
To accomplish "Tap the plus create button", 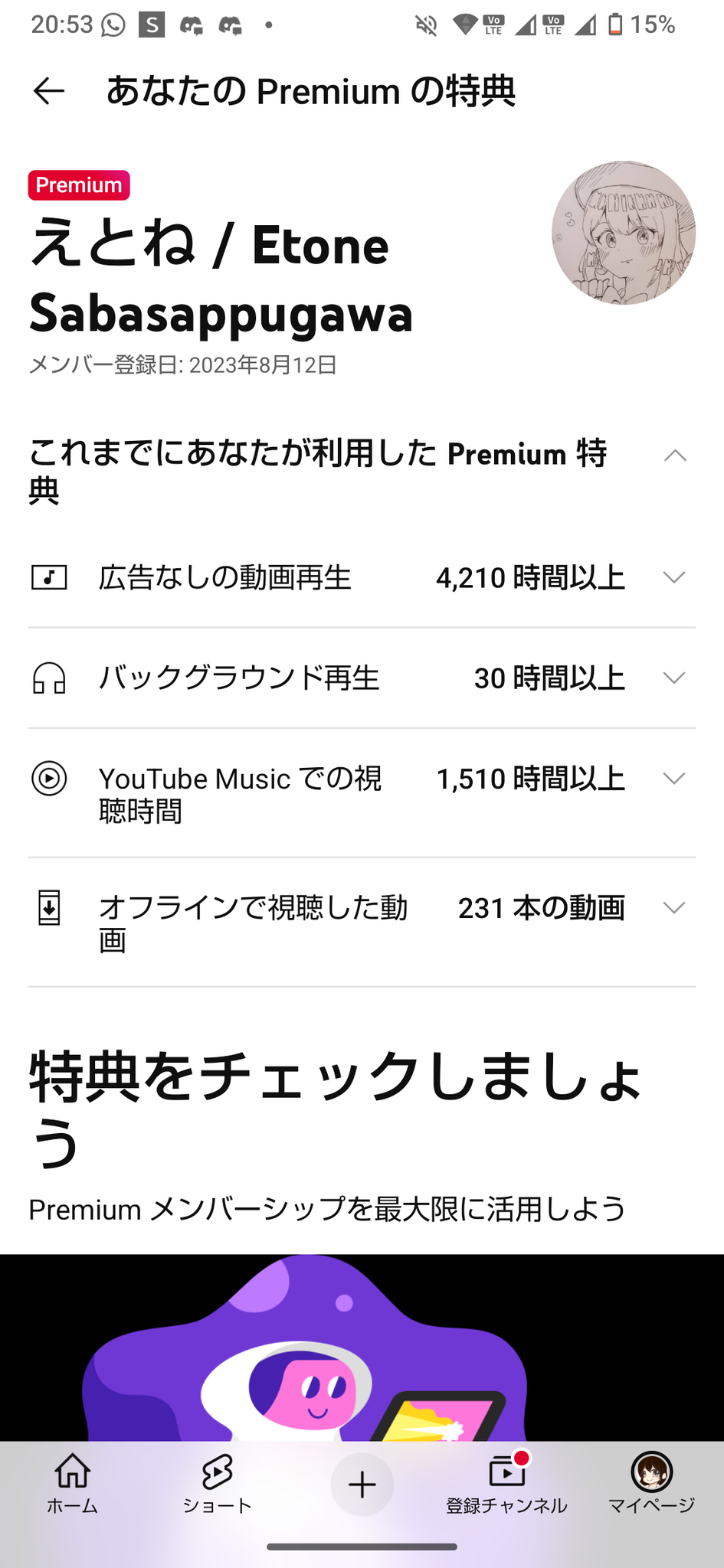I will (x=362, y=1485).
